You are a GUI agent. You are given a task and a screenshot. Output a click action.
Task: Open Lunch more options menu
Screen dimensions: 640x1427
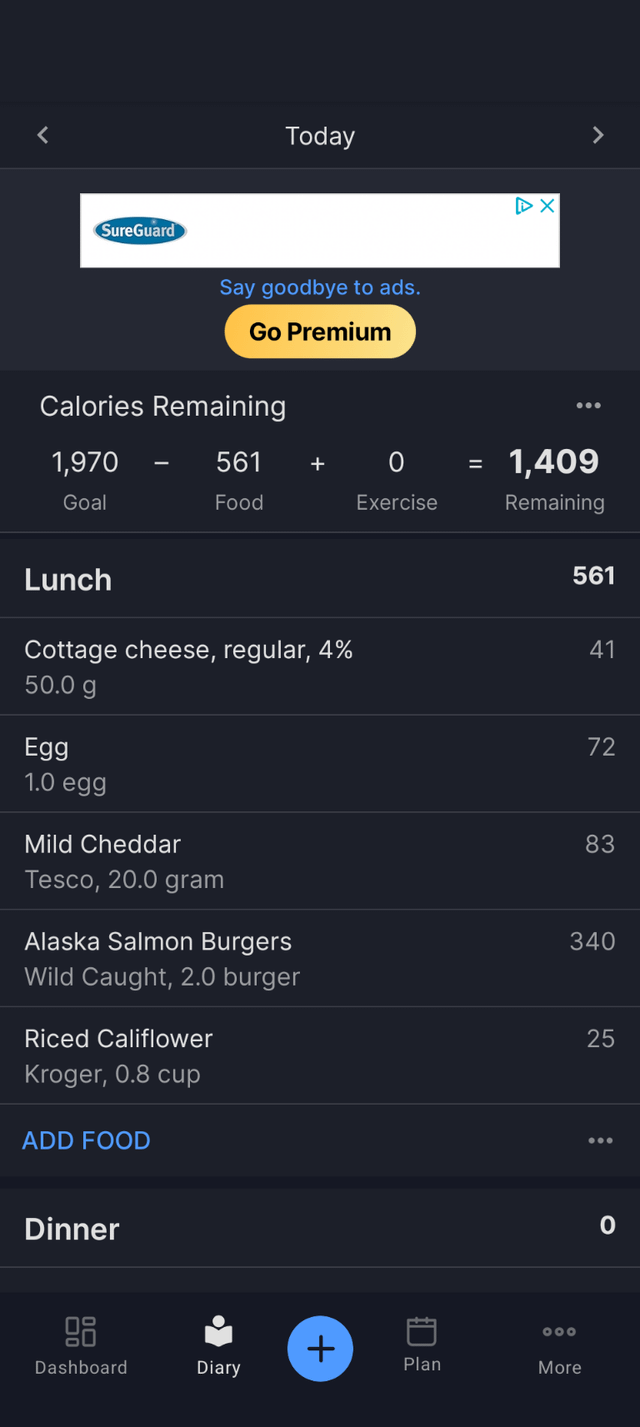600,1140
